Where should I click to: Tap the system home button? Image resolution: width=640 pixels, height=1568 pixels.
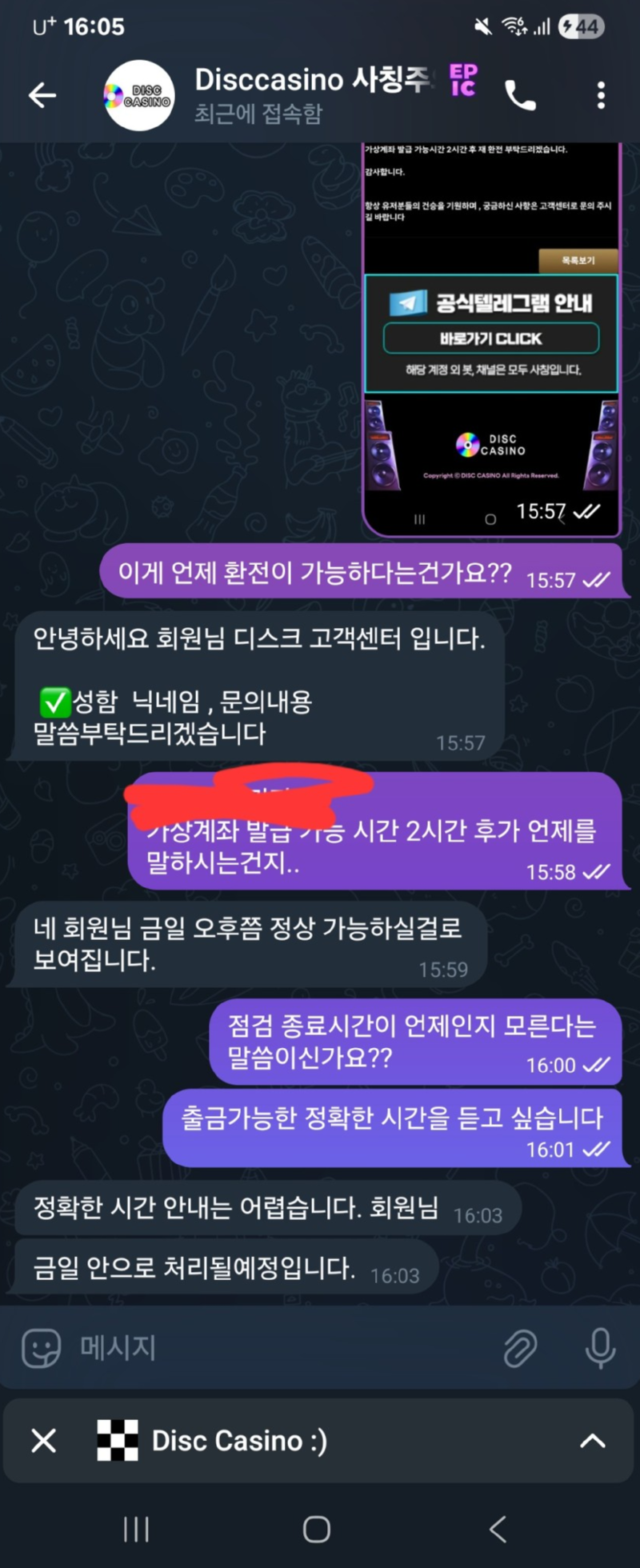317,1530
